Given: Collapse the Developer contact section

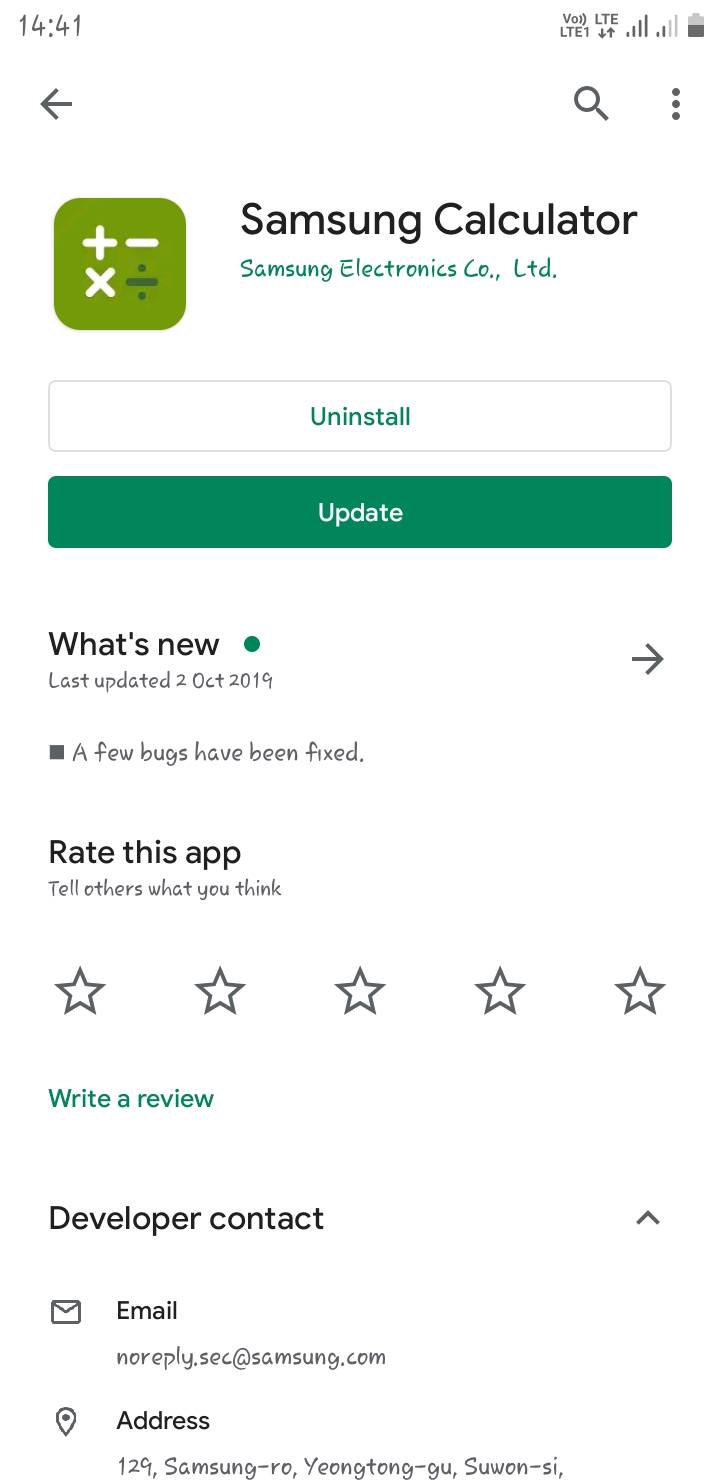Looking at the screenshot, I should tap(648, 1218).
